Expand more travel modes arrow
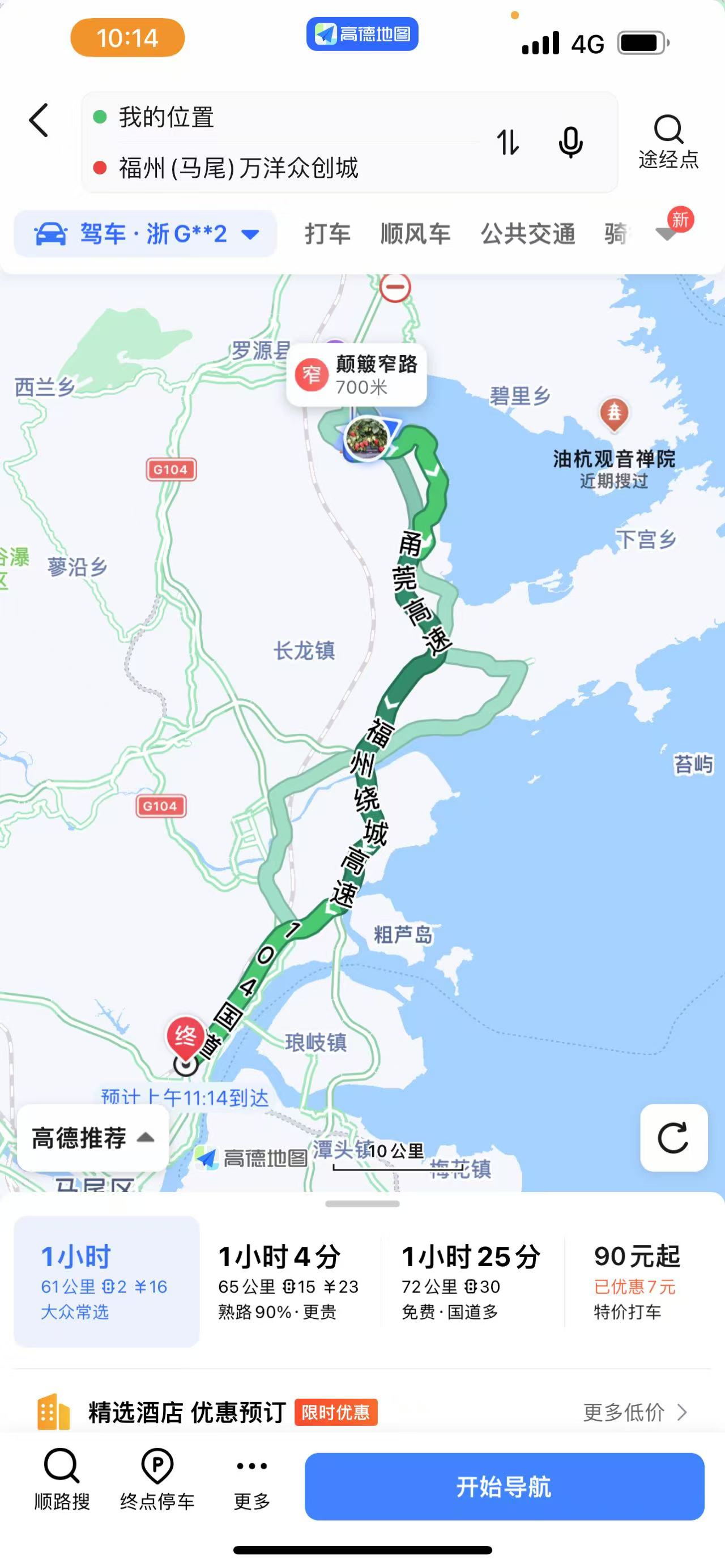 (667, 233)
